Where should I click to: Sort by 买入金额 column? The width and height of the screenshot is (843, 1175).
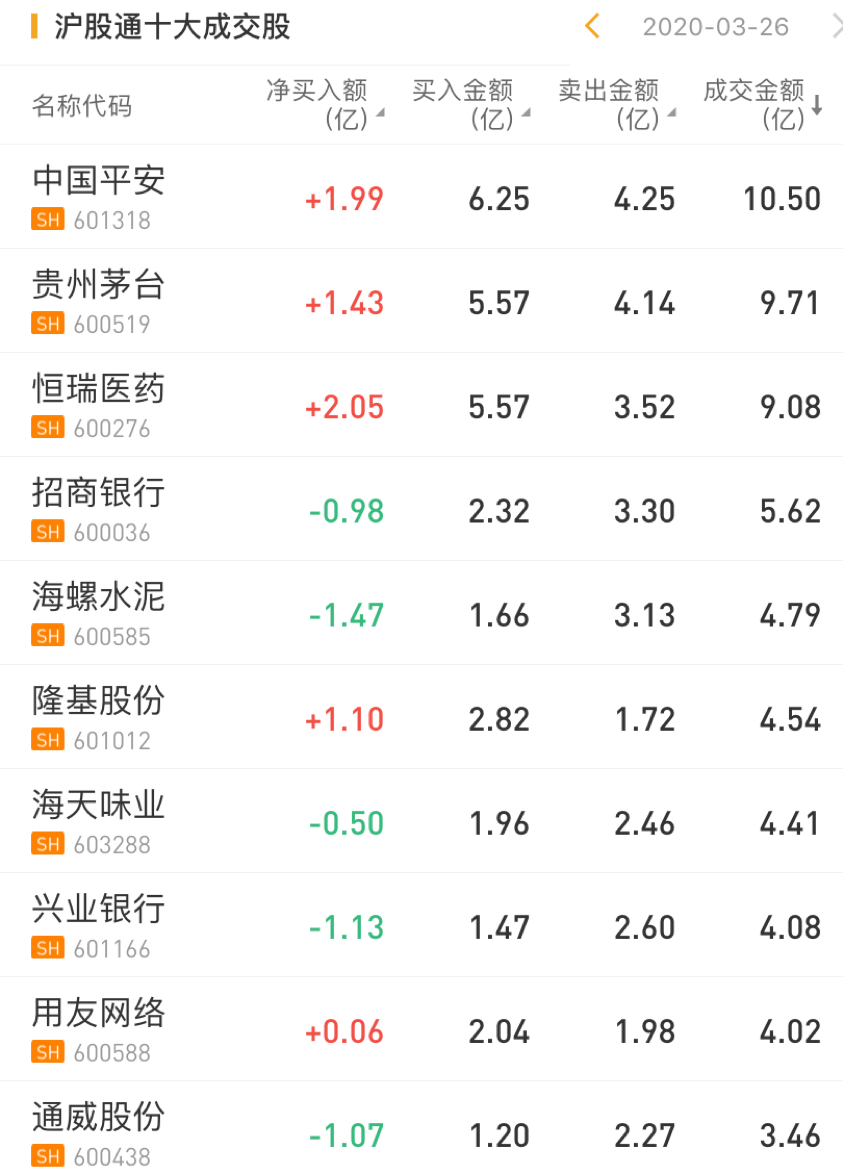(470, 104)
